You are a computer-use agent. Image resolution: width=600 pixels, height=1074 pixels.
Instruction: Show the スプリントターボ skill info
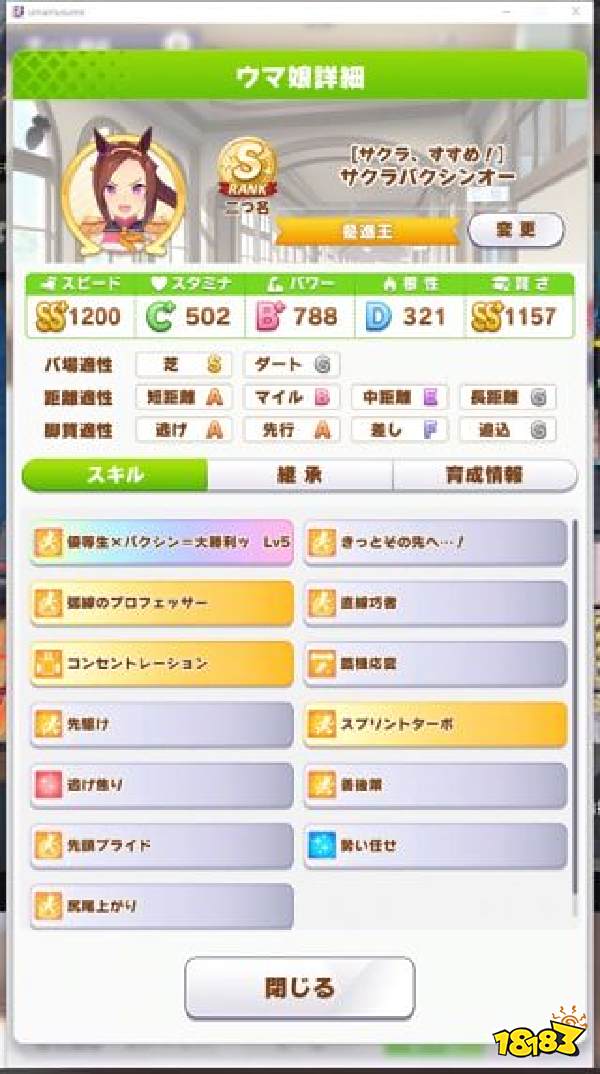(x=435, y=724)
